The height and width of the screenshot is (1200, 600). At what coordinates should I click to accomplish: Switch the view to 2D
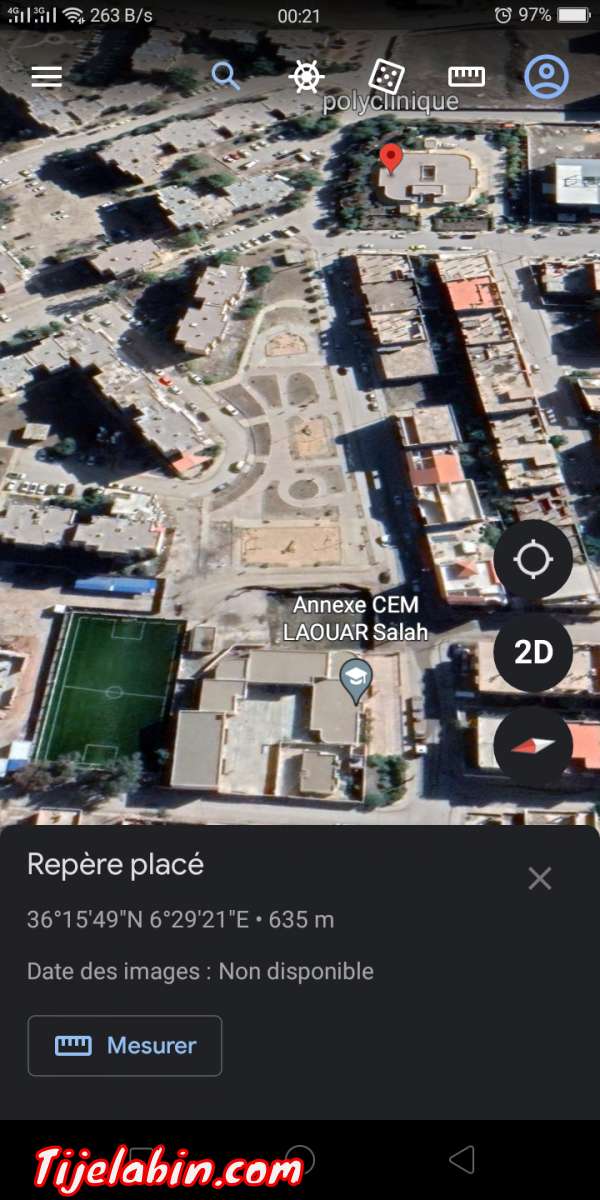coord(533,653)
